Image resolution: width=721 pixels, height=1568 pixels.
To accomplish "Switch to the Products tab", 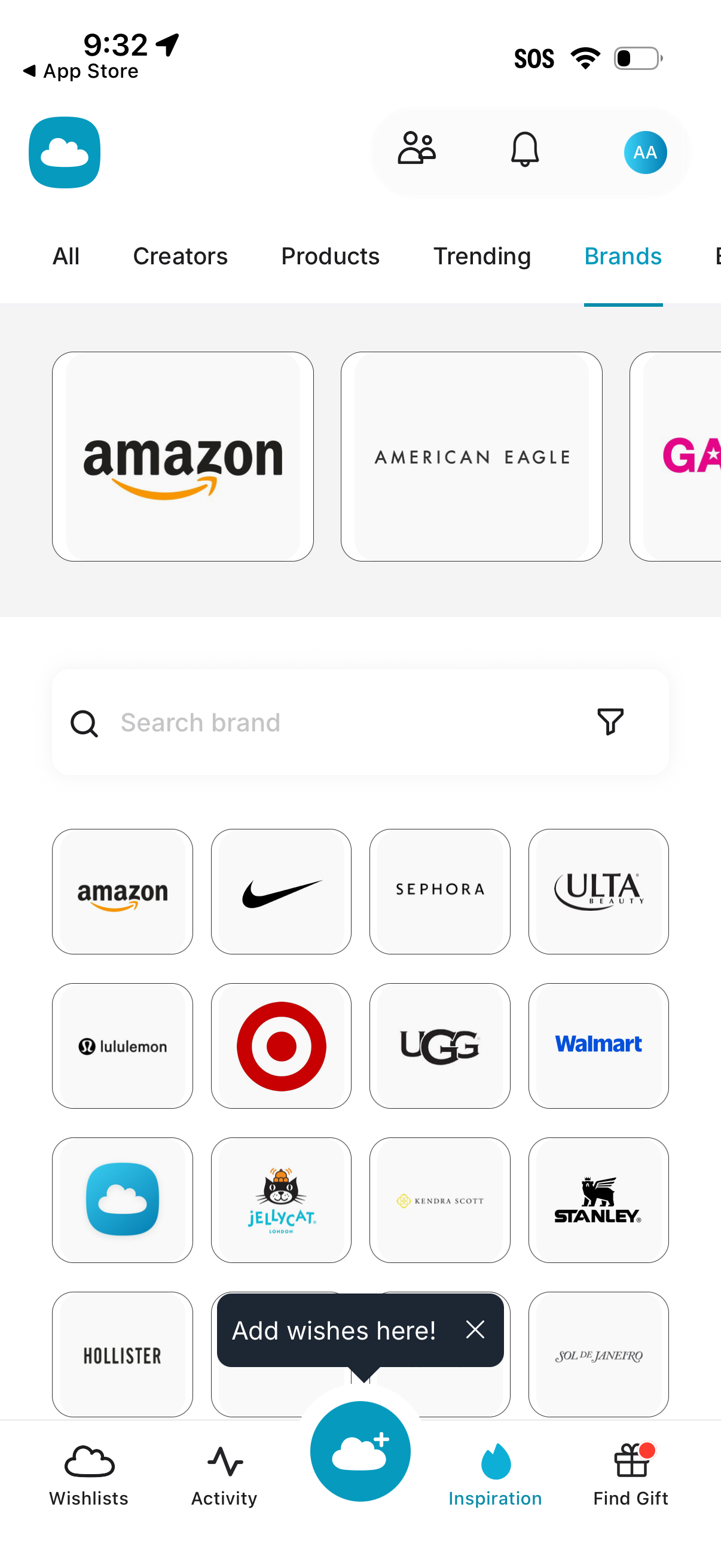I will coord(330,257).
